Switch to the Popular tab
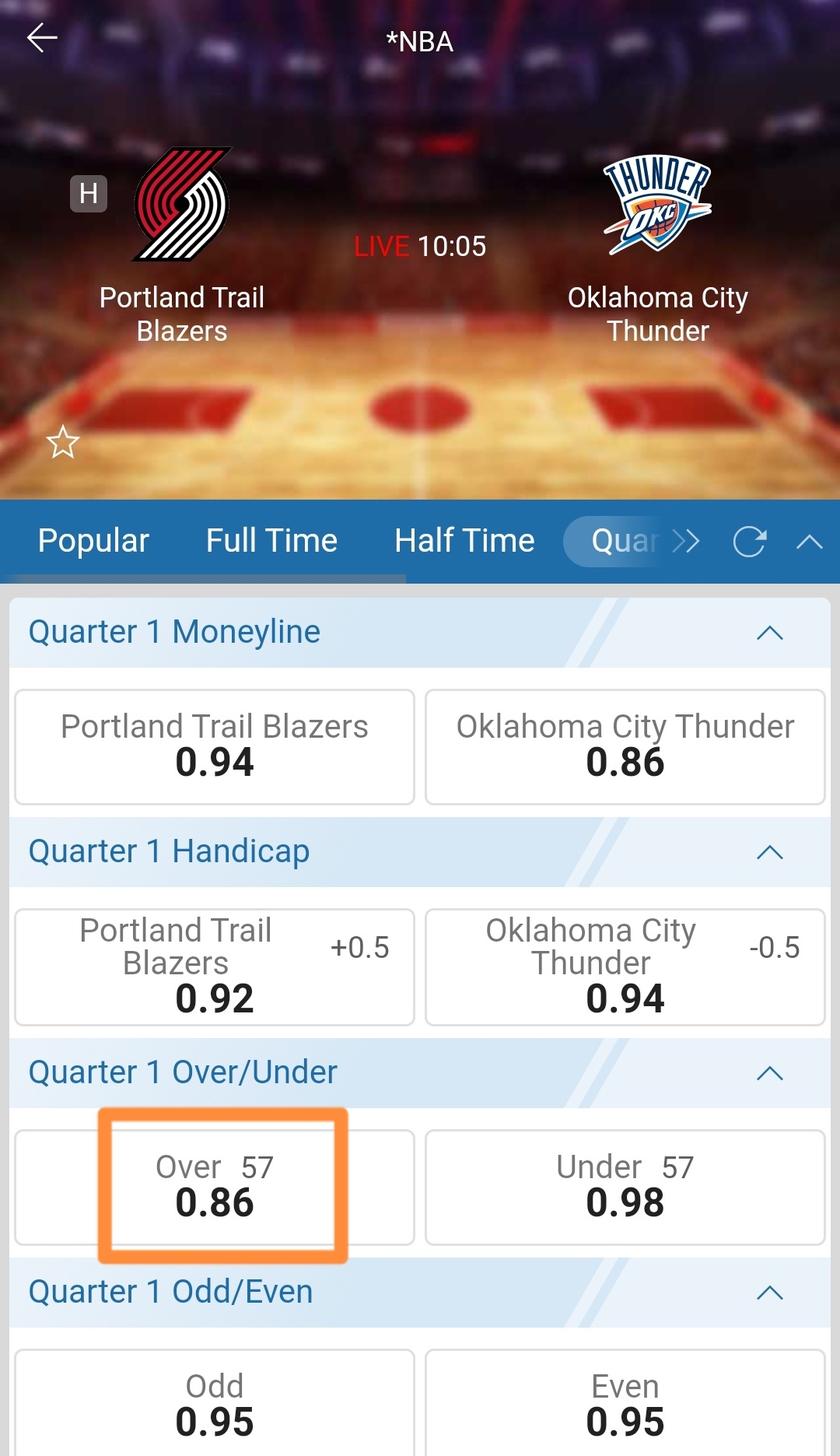 (x=93, y=541)
